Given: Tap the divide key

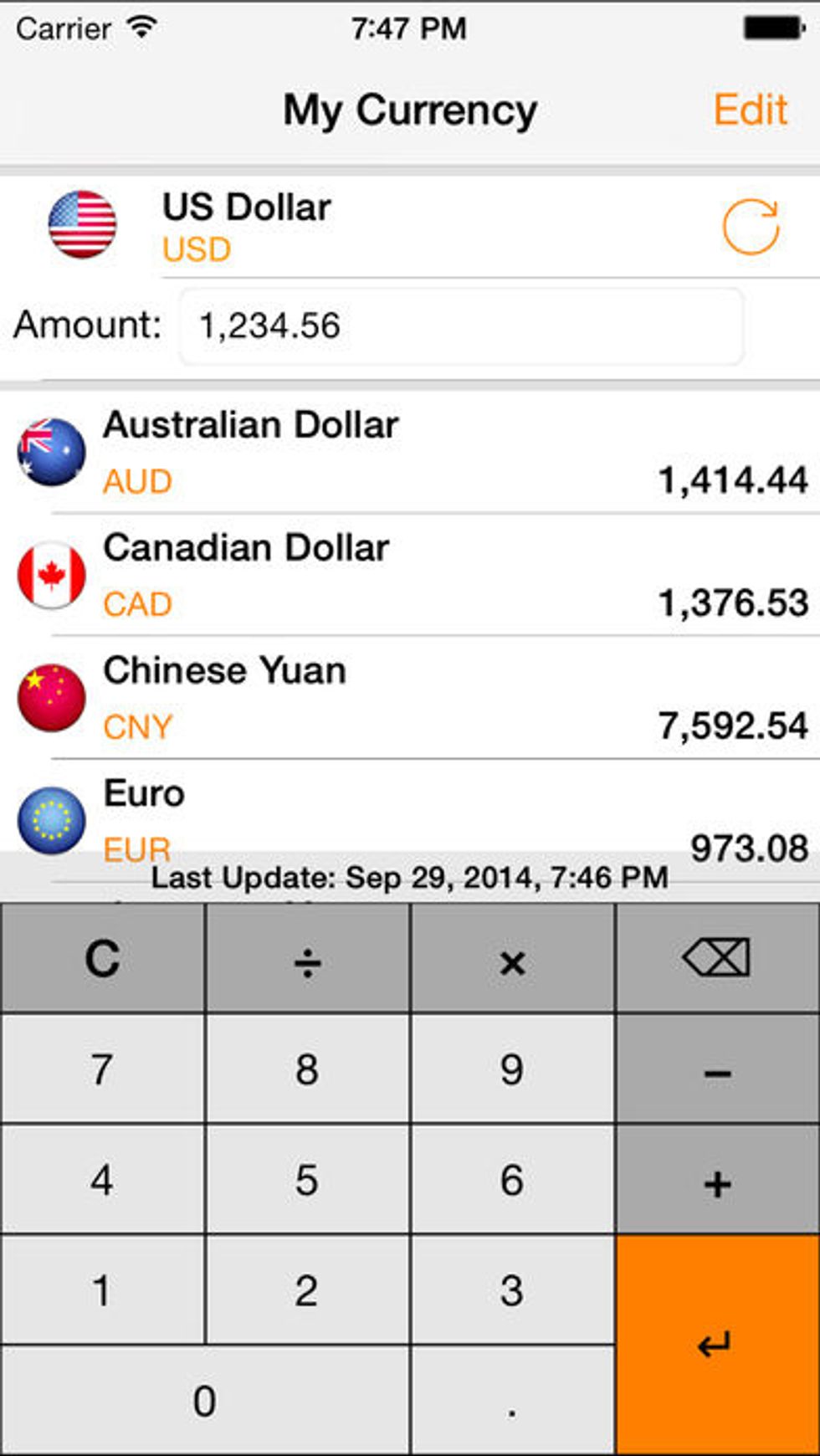Looking at the screenshot, I should (x=307, y=958).
